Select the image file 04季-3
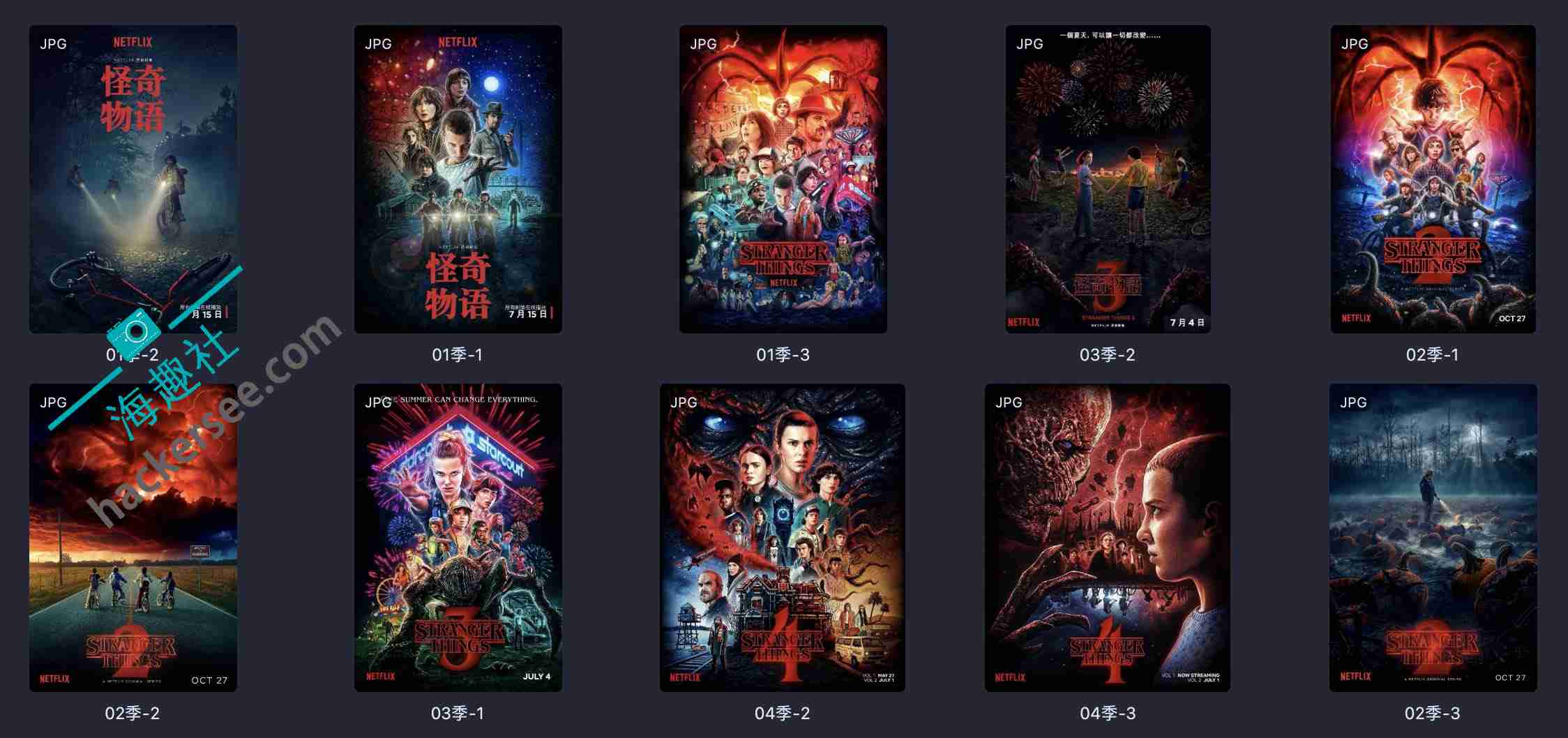 pos(1107,538)
